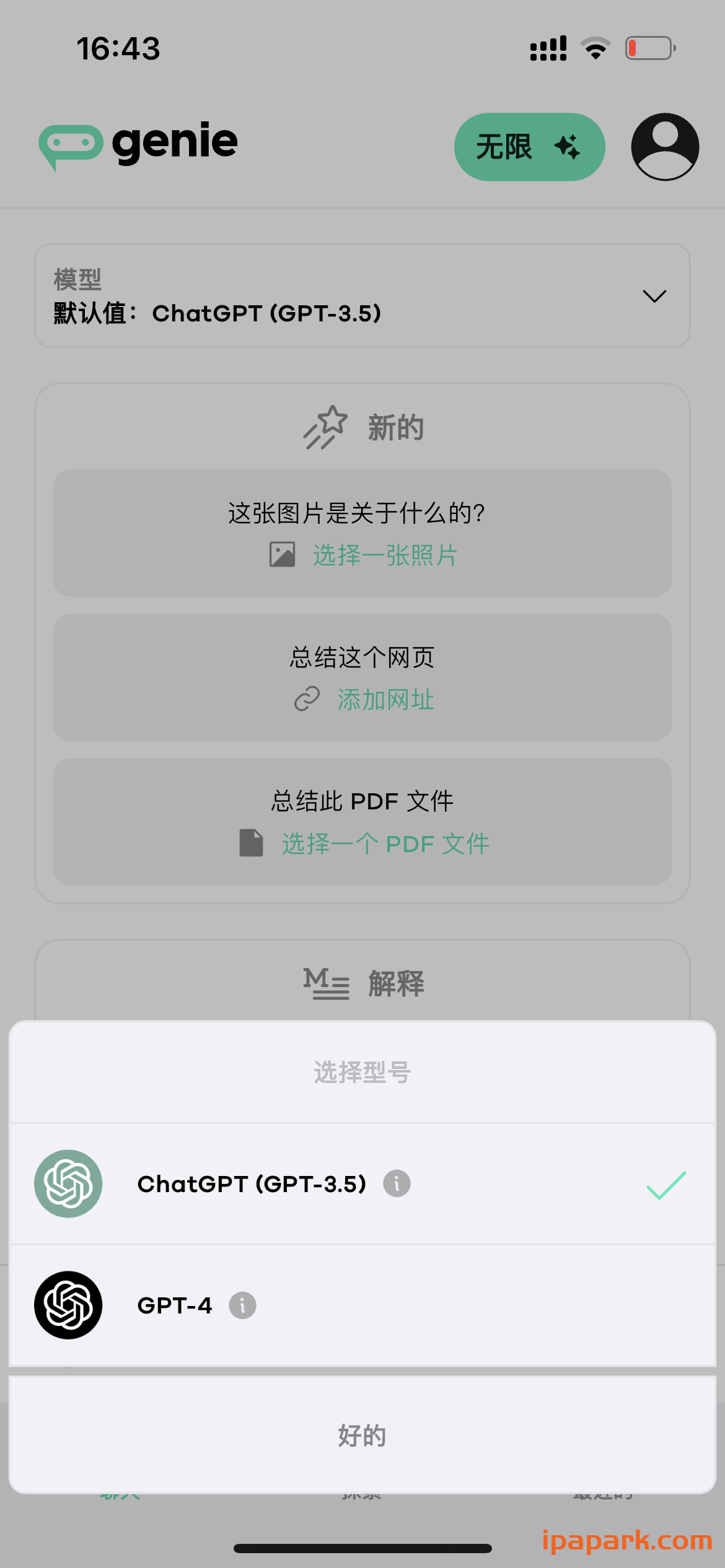This screenshot has height=1568, width=725.
Task: Tap the 好的 confirmation button
Action: click(x=362, y=1436)
